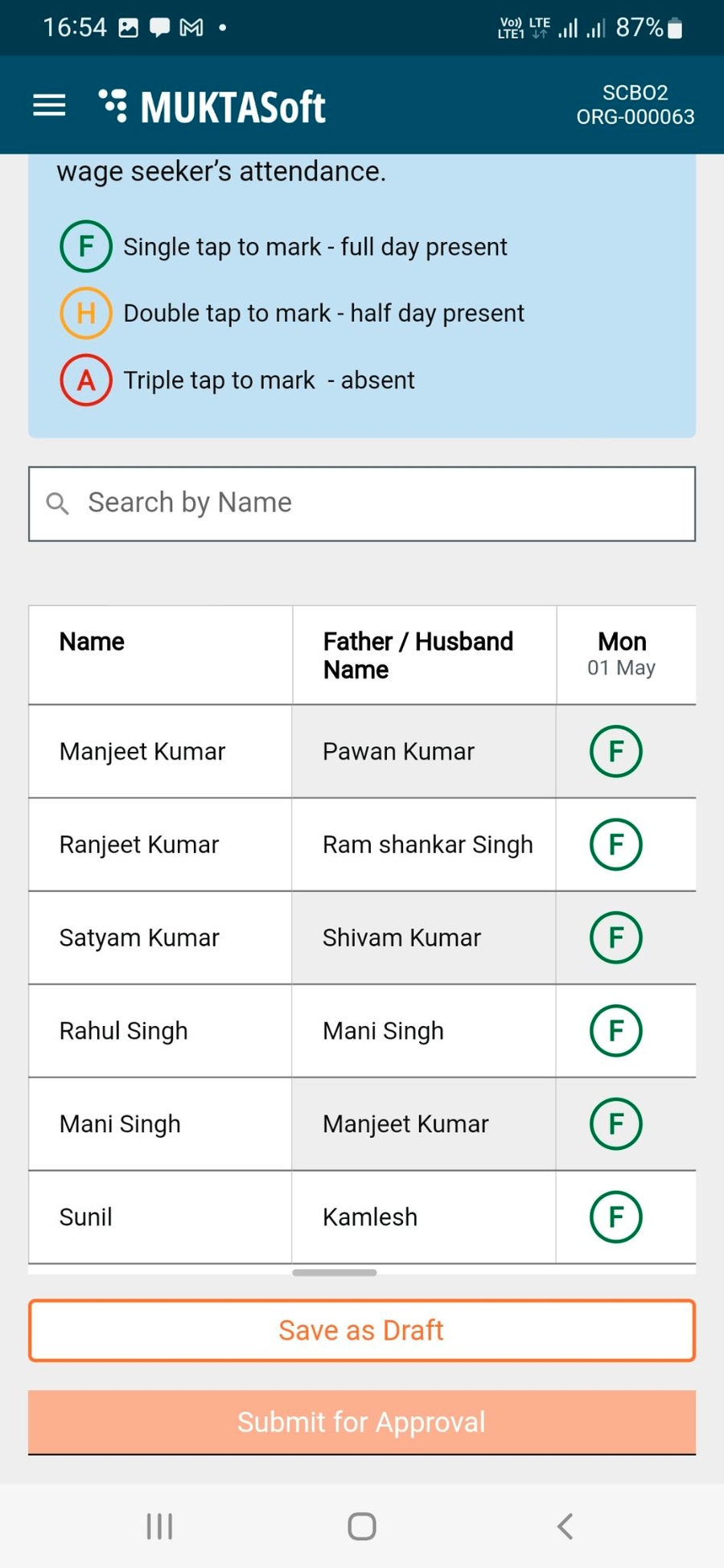Image resolution: width=724 pixels, height=1568 pixels.
Task: Open the recent apps view
Action: [x=159, y=1525]
